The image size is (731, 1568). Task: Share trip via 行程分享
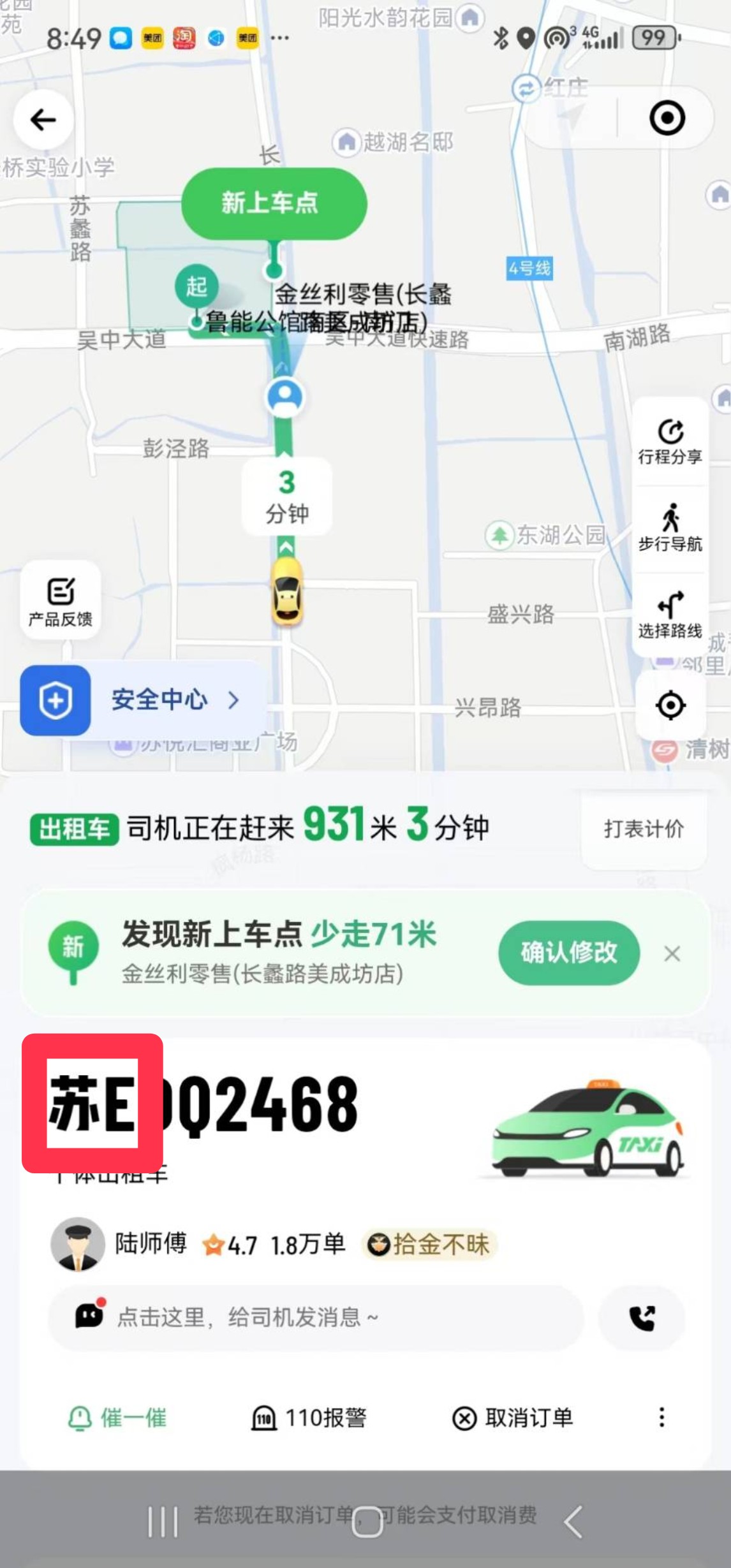coord(670,441)
